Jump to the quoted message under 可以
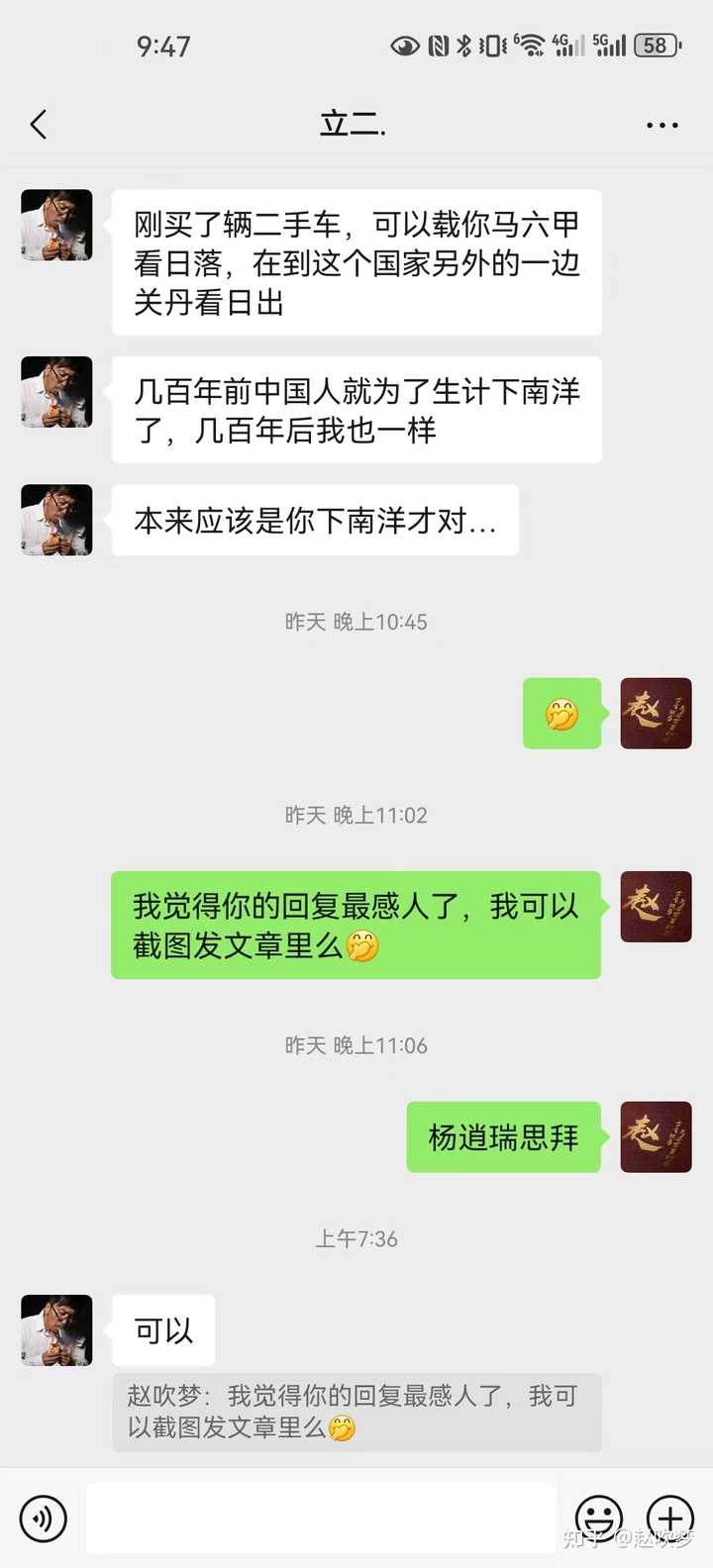Image resolution: width=713 pixels, height=1568 pixels. click(x=356, y=1412)
